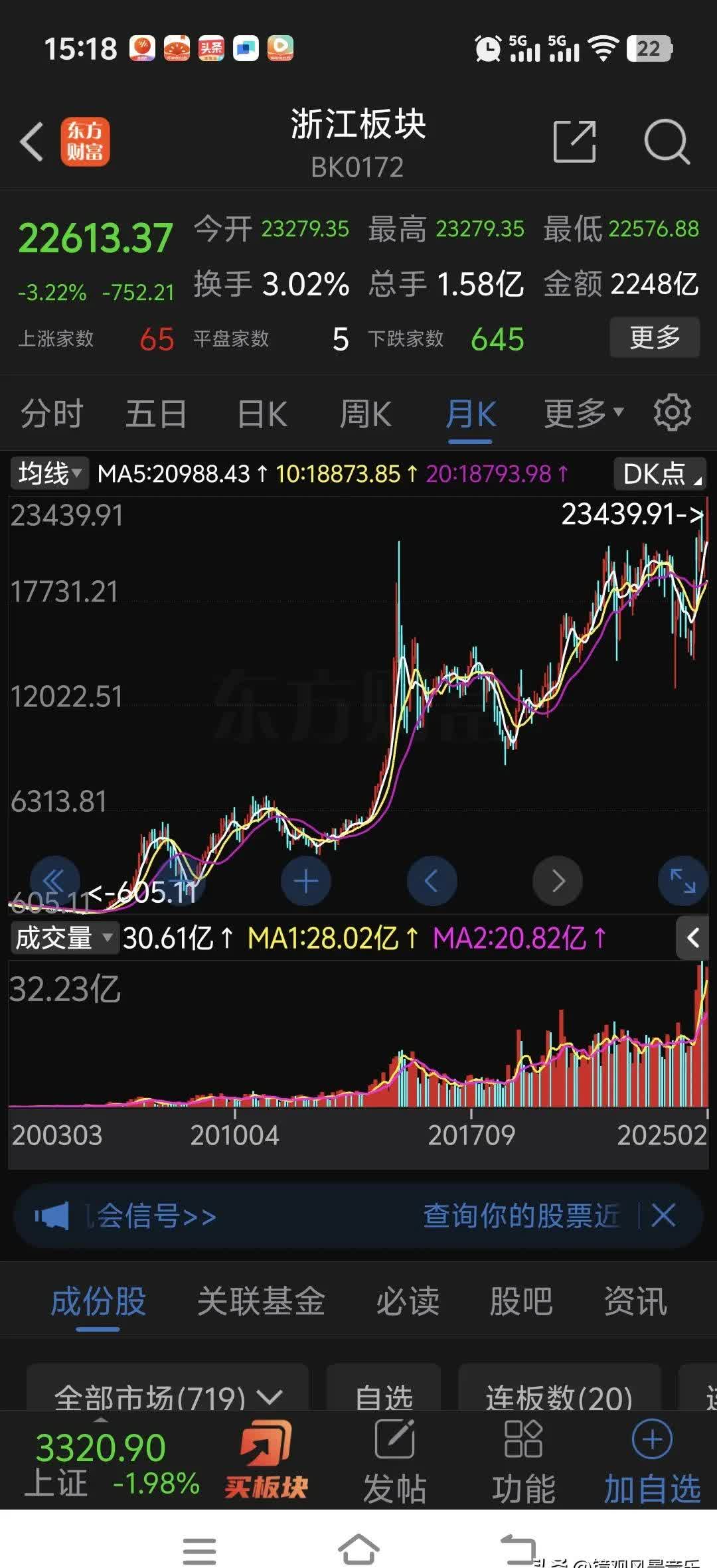Expand the 均线 moving average selector
The width and height of the screenshot is (717, 1568).
pyautogui.click(x=48, y=473)
